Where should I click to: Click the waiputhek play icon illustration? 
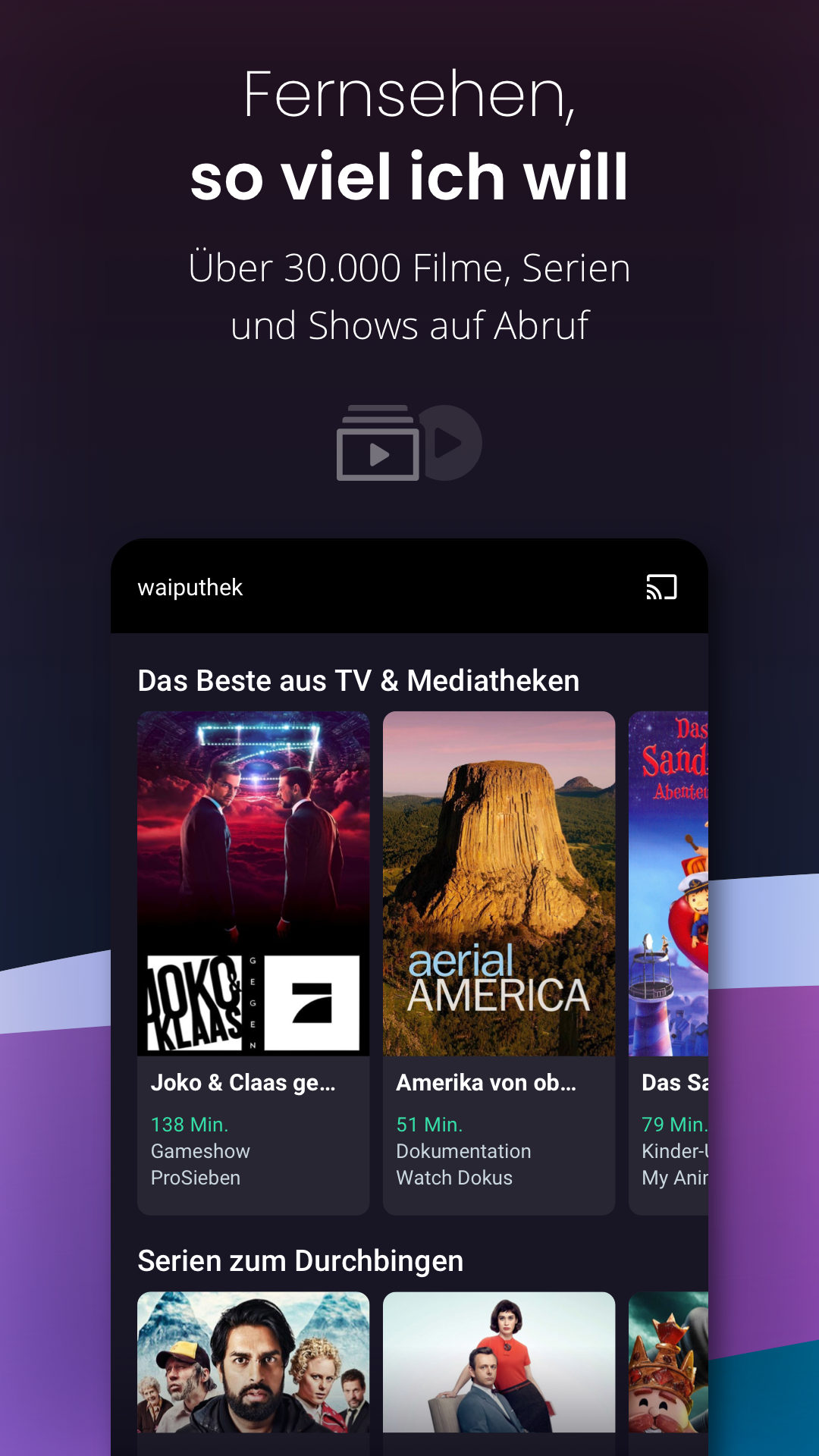coord(408,444)
